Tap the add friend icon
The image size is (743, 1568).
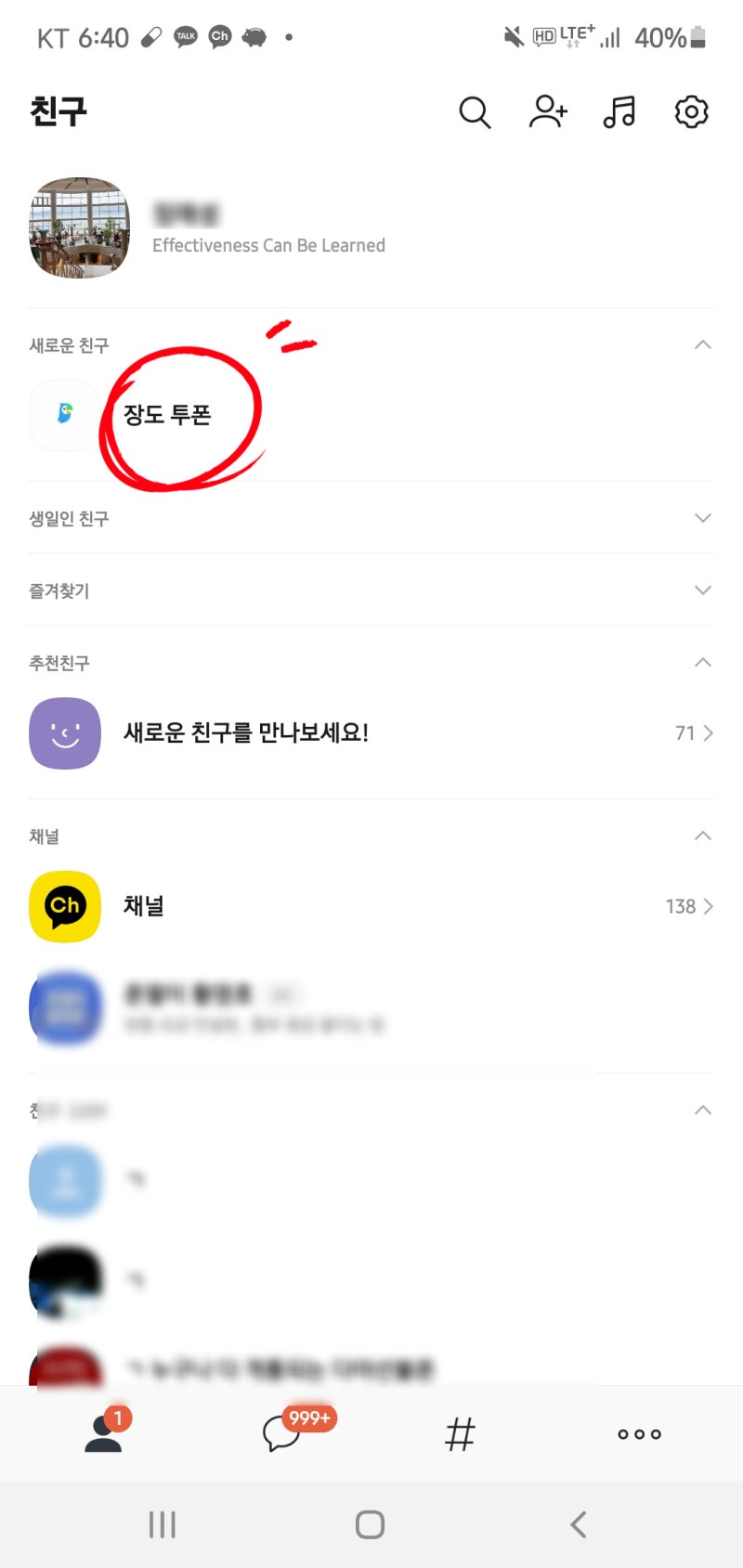[548, 112]
